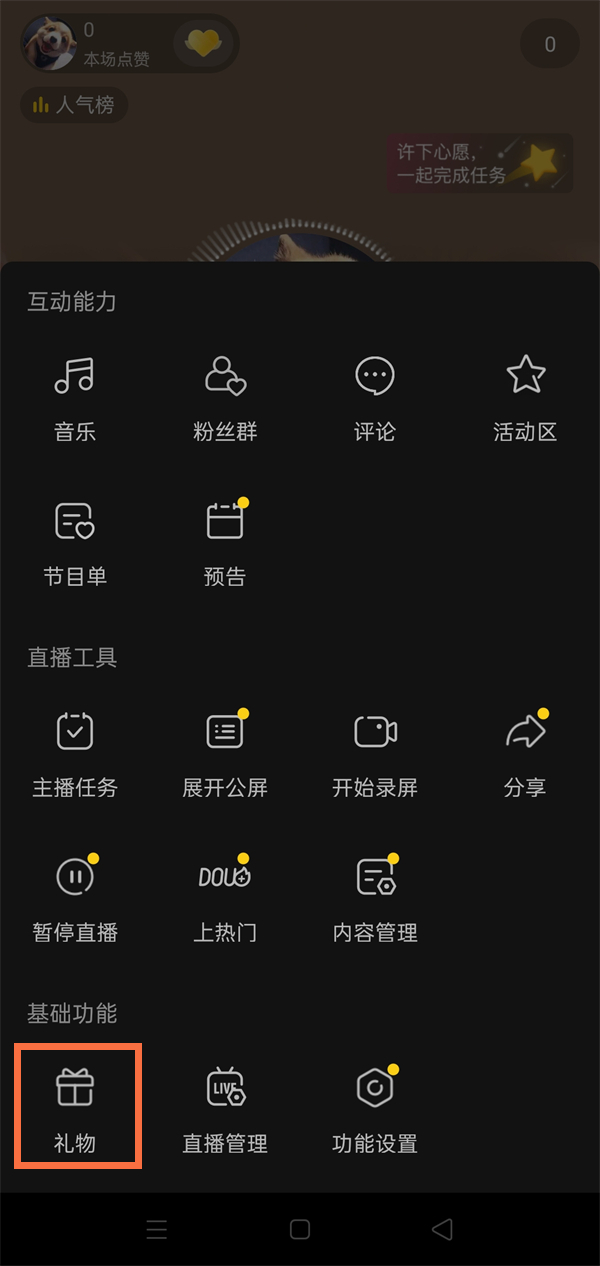The width and height of the screenshot is (600, 1266).
Task: Open the 人气榜 popularity ranking
Action: coord(74,105)
